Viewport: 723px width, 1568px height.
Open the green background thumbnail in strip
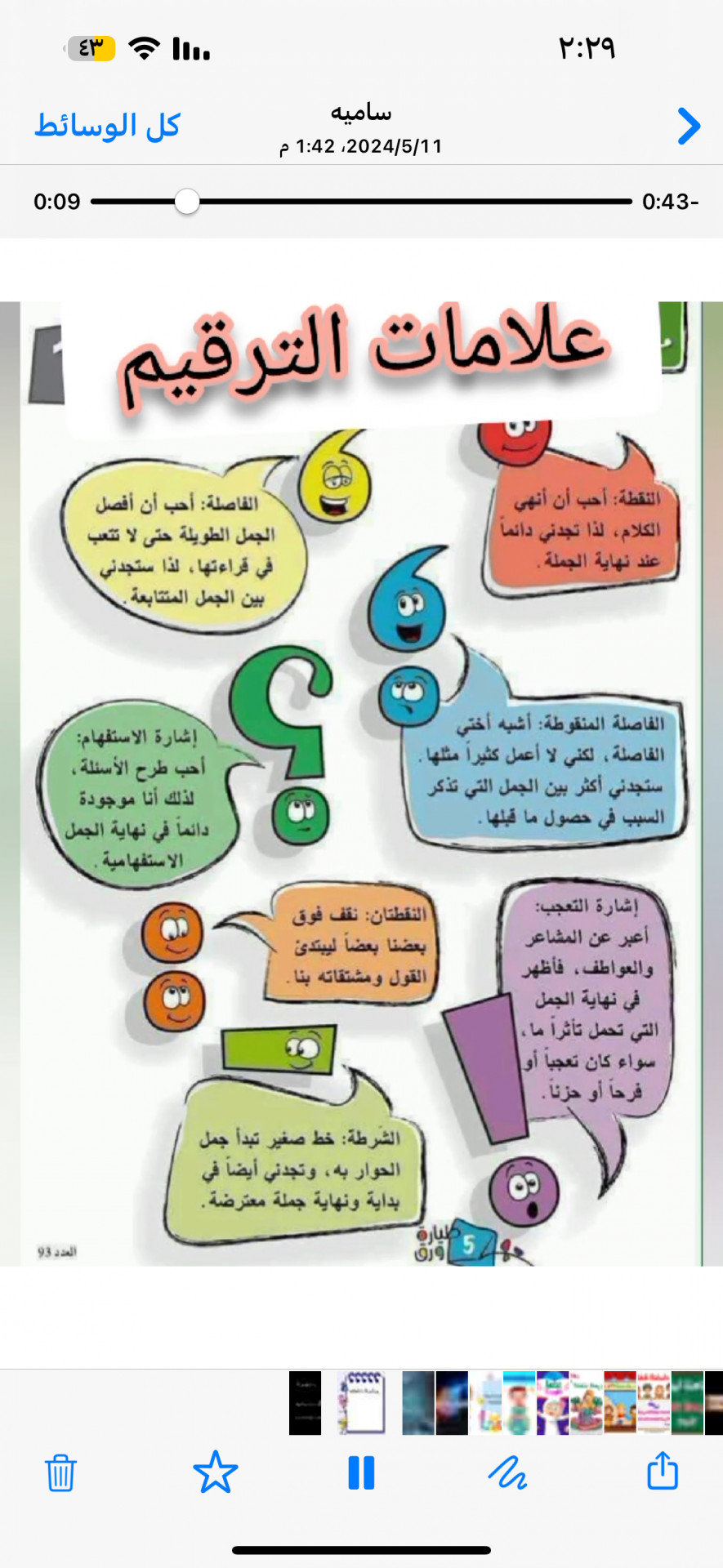[x=686, y=1403]
